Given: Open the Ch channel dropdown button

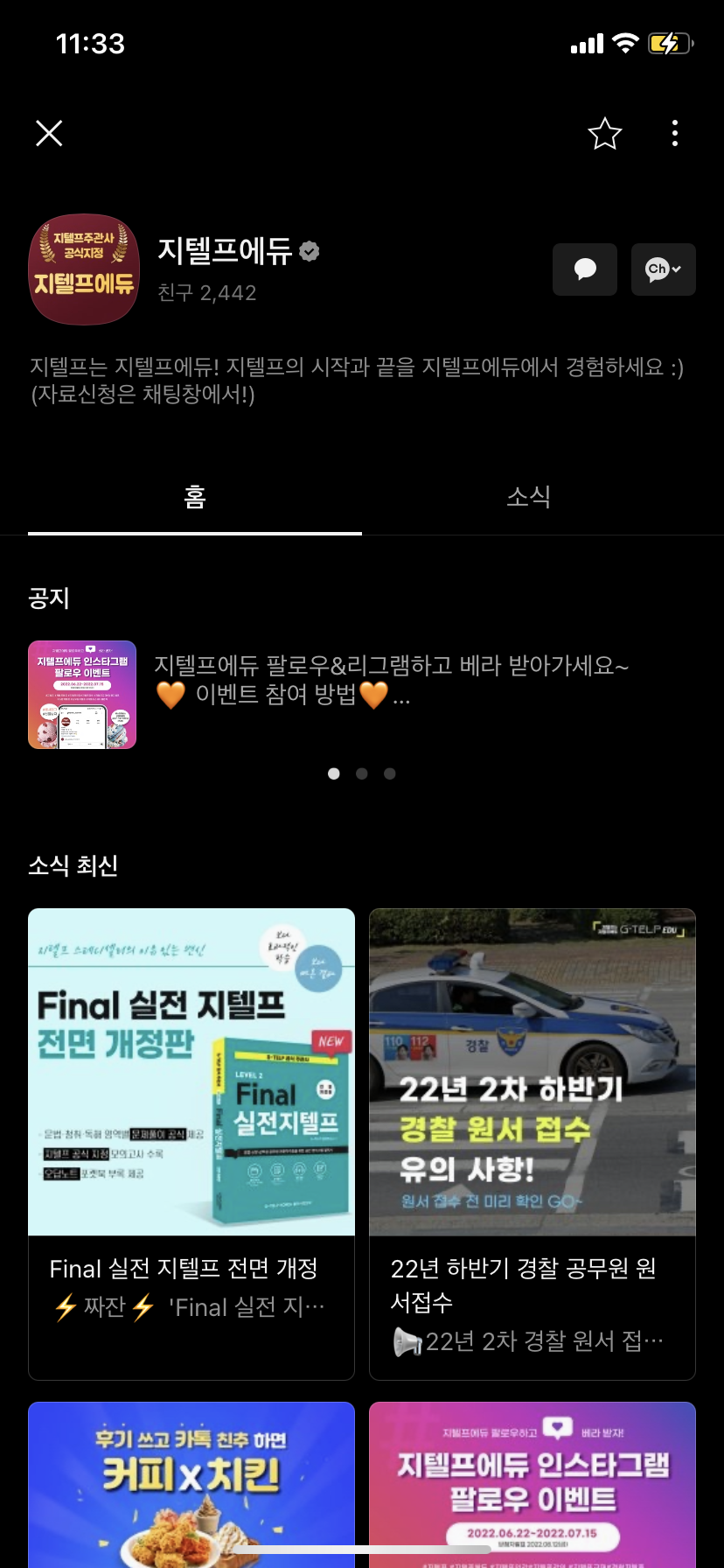Looking at the screenshot, I should click(663, 269).
